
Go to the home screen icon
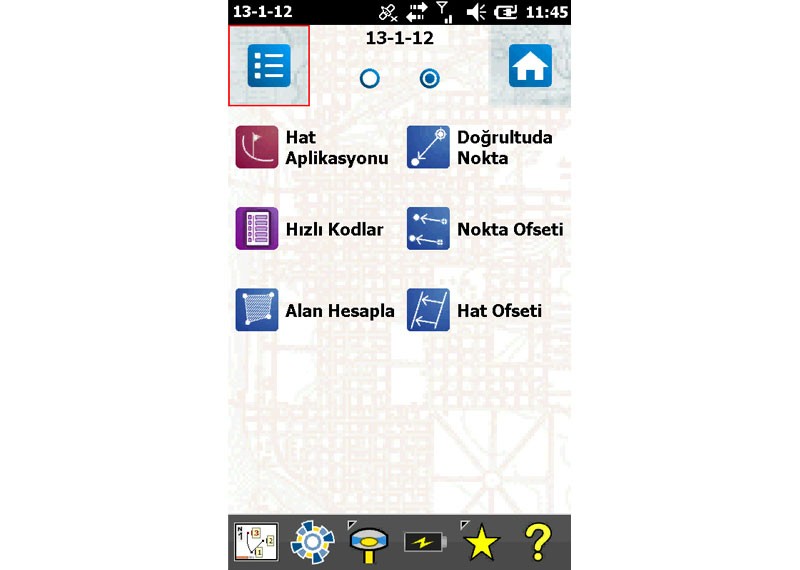coord(530,66)
